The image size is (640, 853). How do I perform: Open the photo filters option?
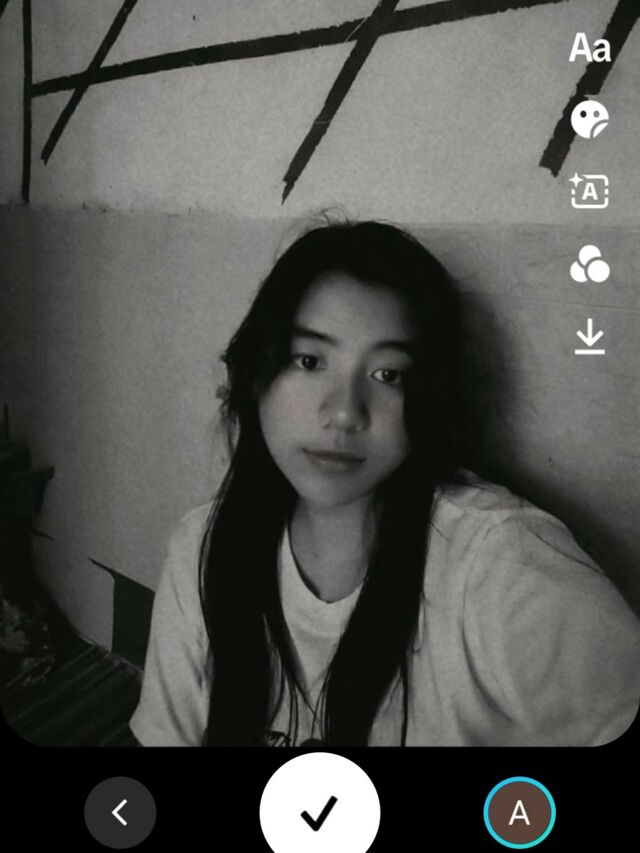(x=589, y=265)
